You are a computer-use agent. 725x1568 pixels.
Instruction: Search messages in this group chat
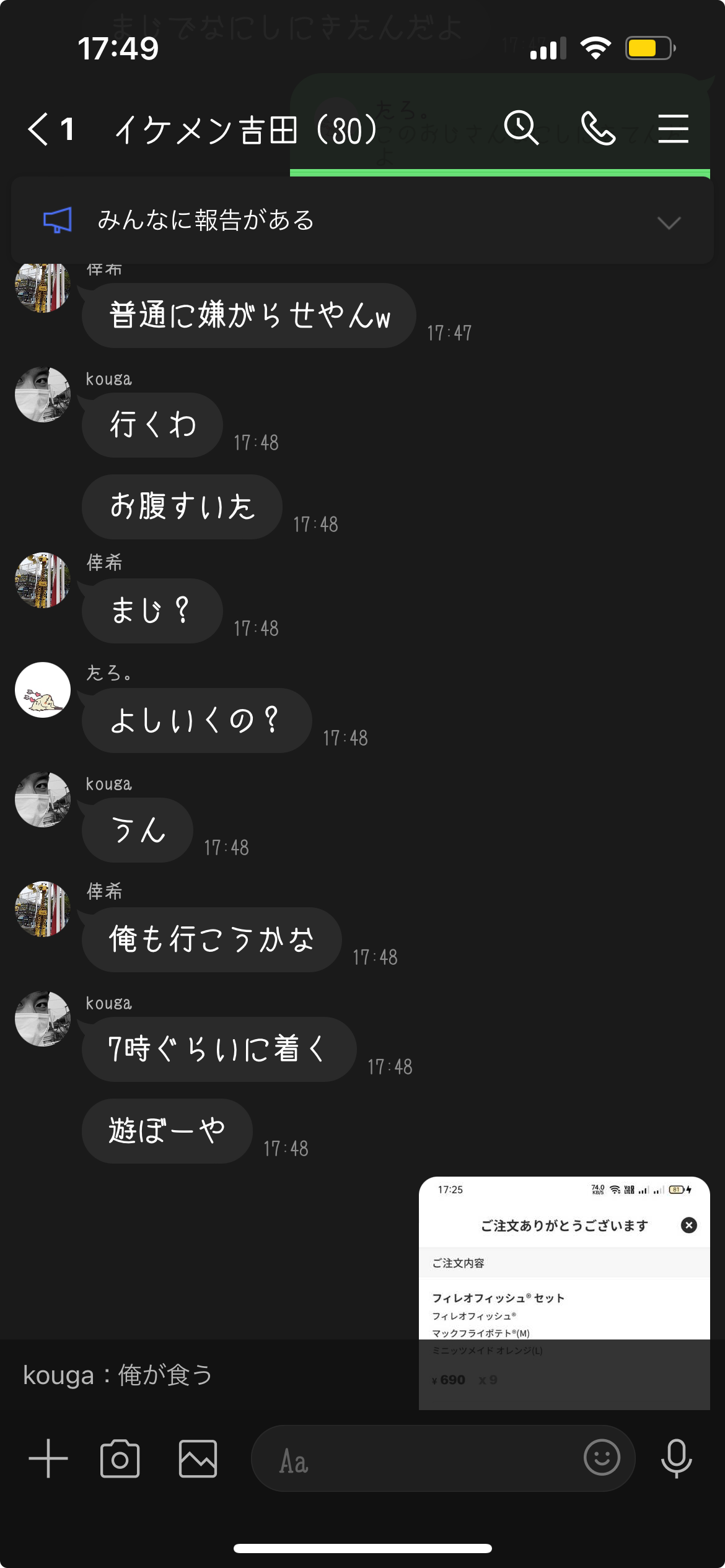click(521, 128)
